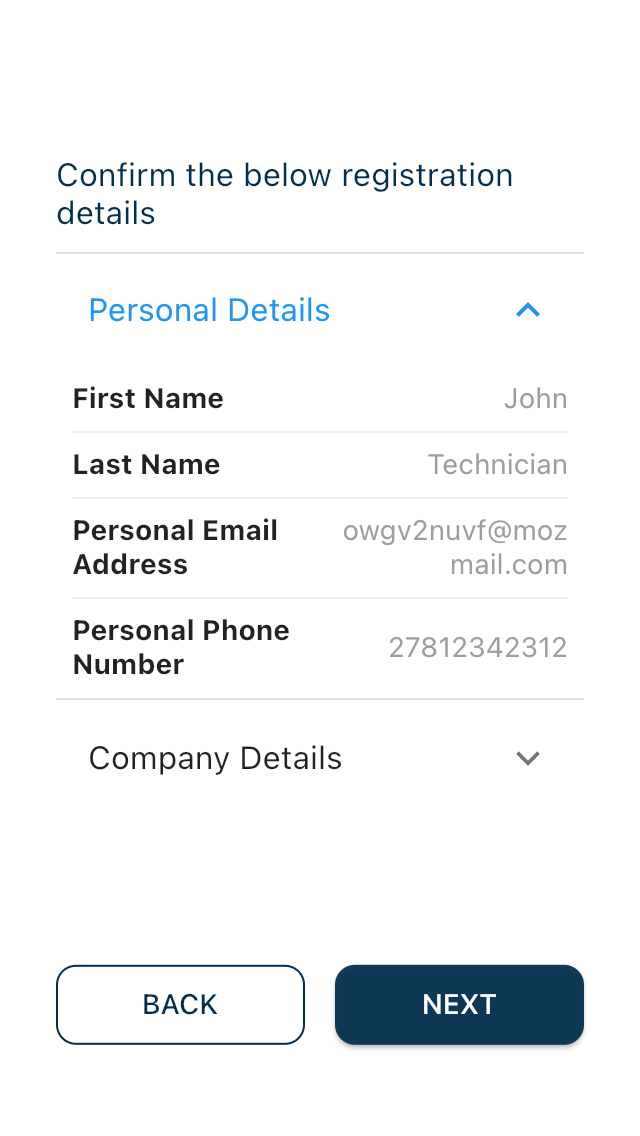Viewport: 640px width, 1136px height.
Task: Expand the Company Details section
Action: click(527, 759)
